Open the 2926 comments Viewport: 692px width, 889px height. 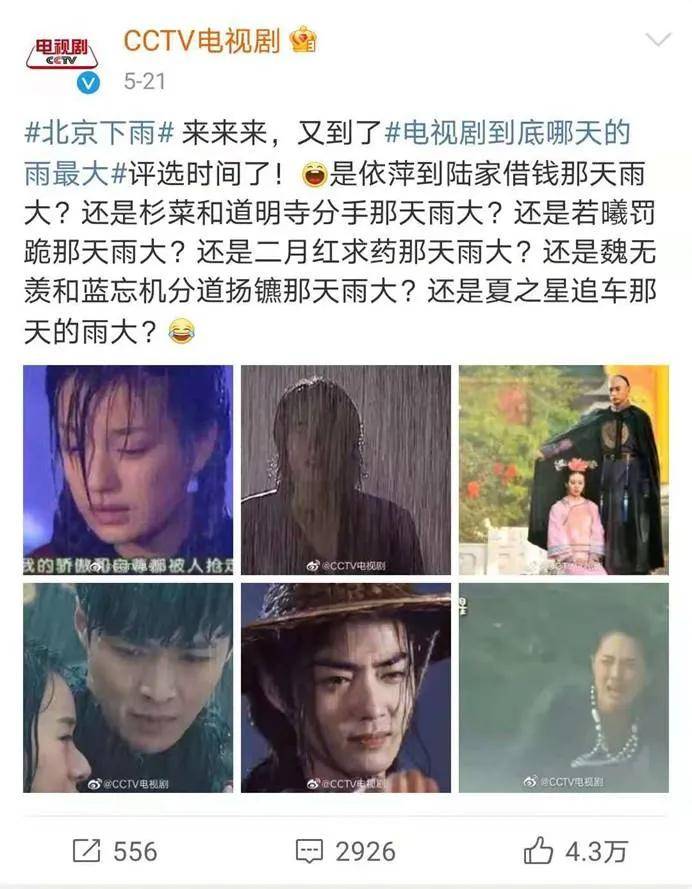(346, 850)
